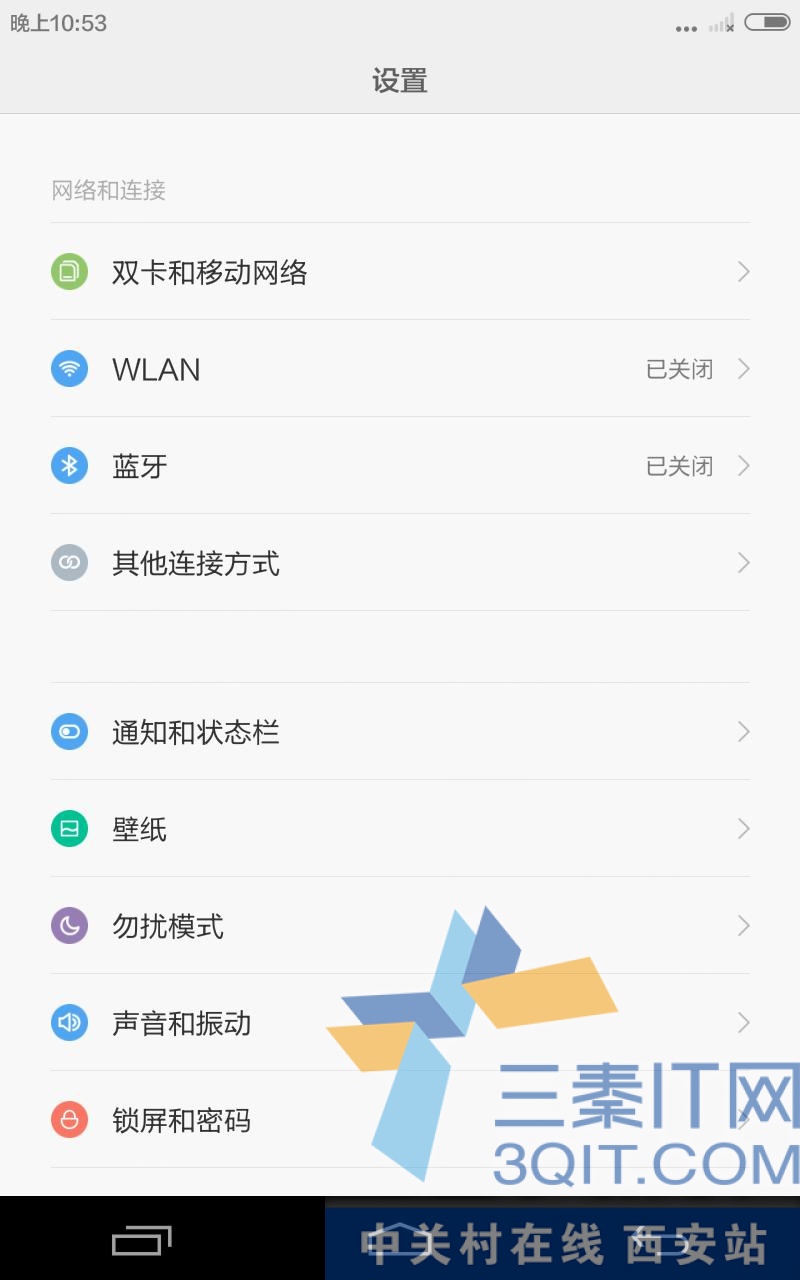
Task: Open 通知和状态栏 settings
Action: point(400,732)
